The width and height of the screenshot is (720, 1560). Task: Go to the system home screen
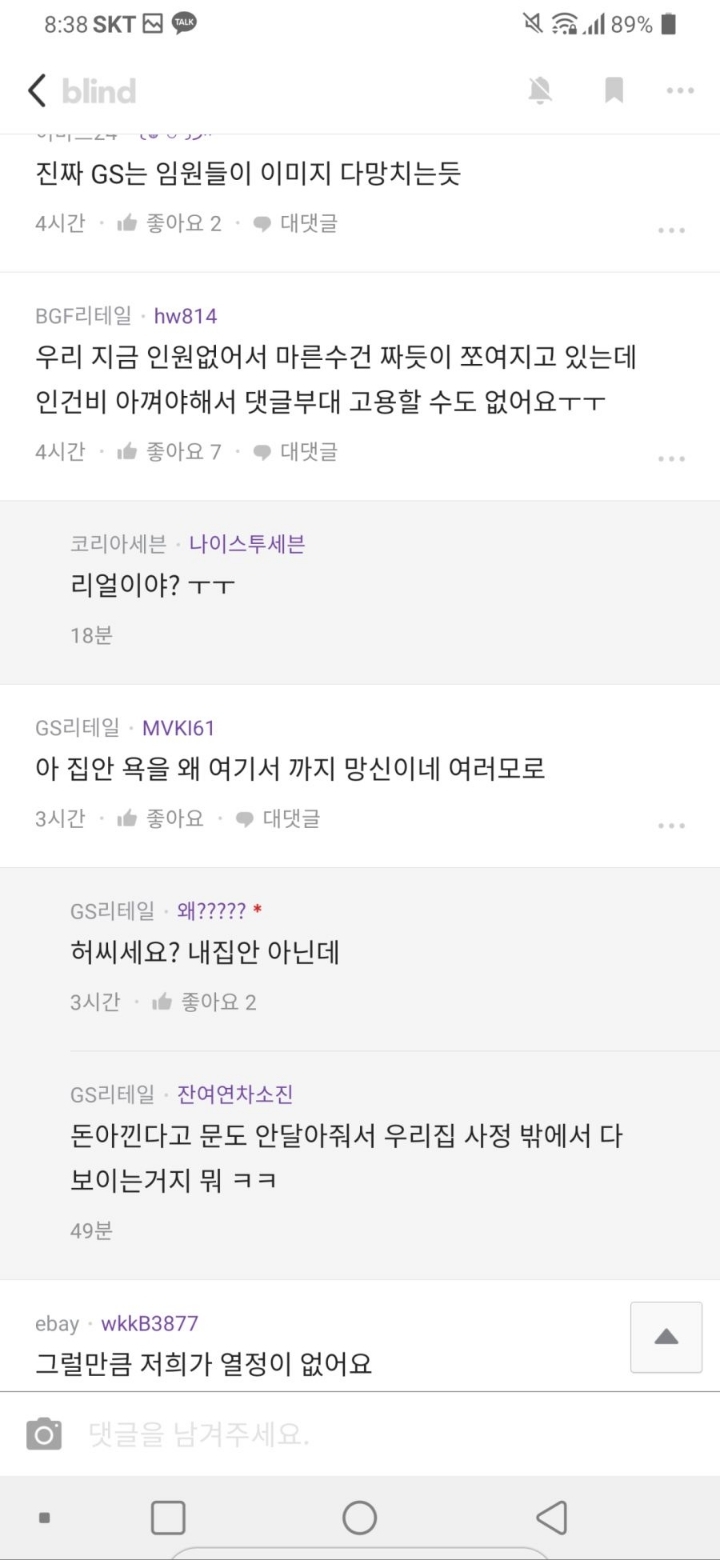pyautogui.click(x=359, y=1517)
